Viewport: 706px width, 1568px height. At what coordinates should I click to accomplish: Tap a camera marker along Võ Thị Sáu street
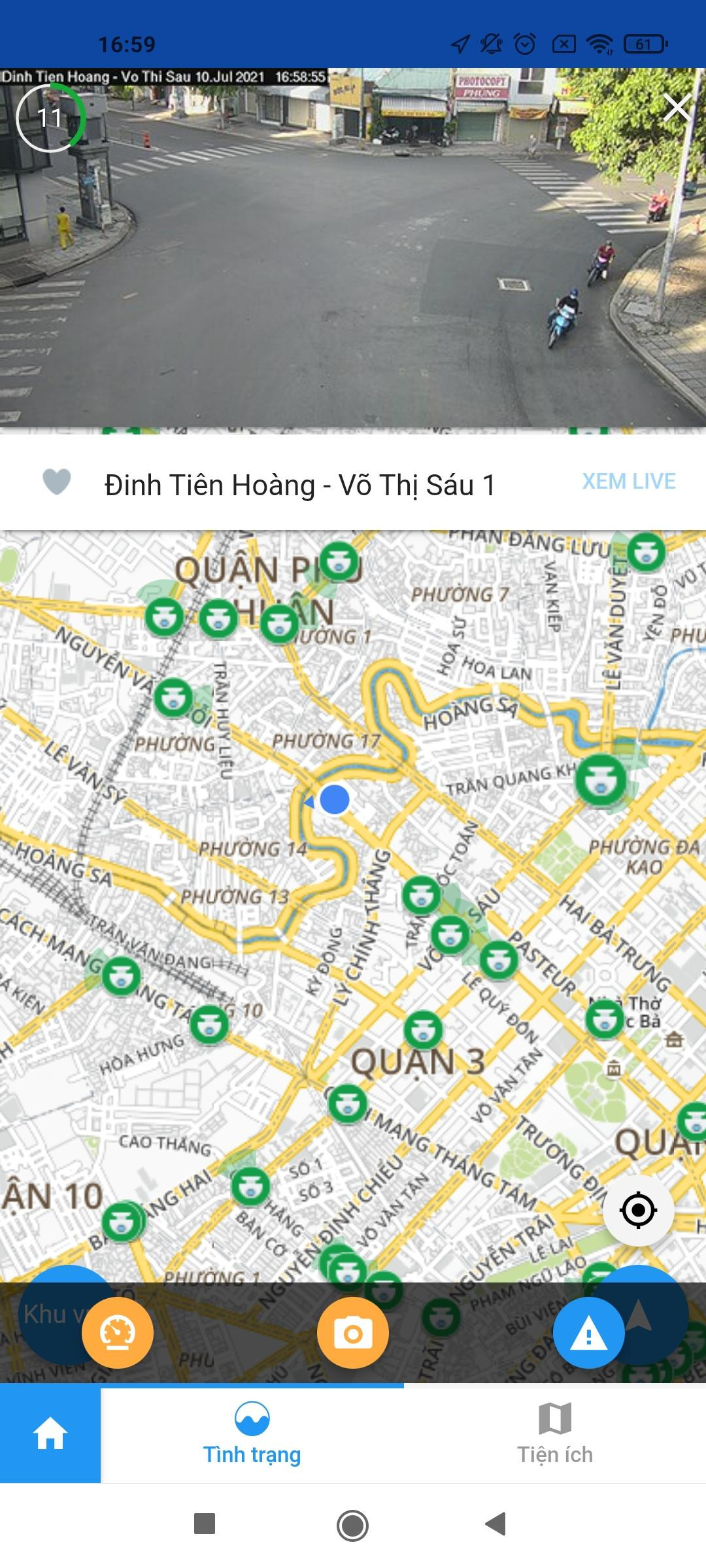point(450,936)
